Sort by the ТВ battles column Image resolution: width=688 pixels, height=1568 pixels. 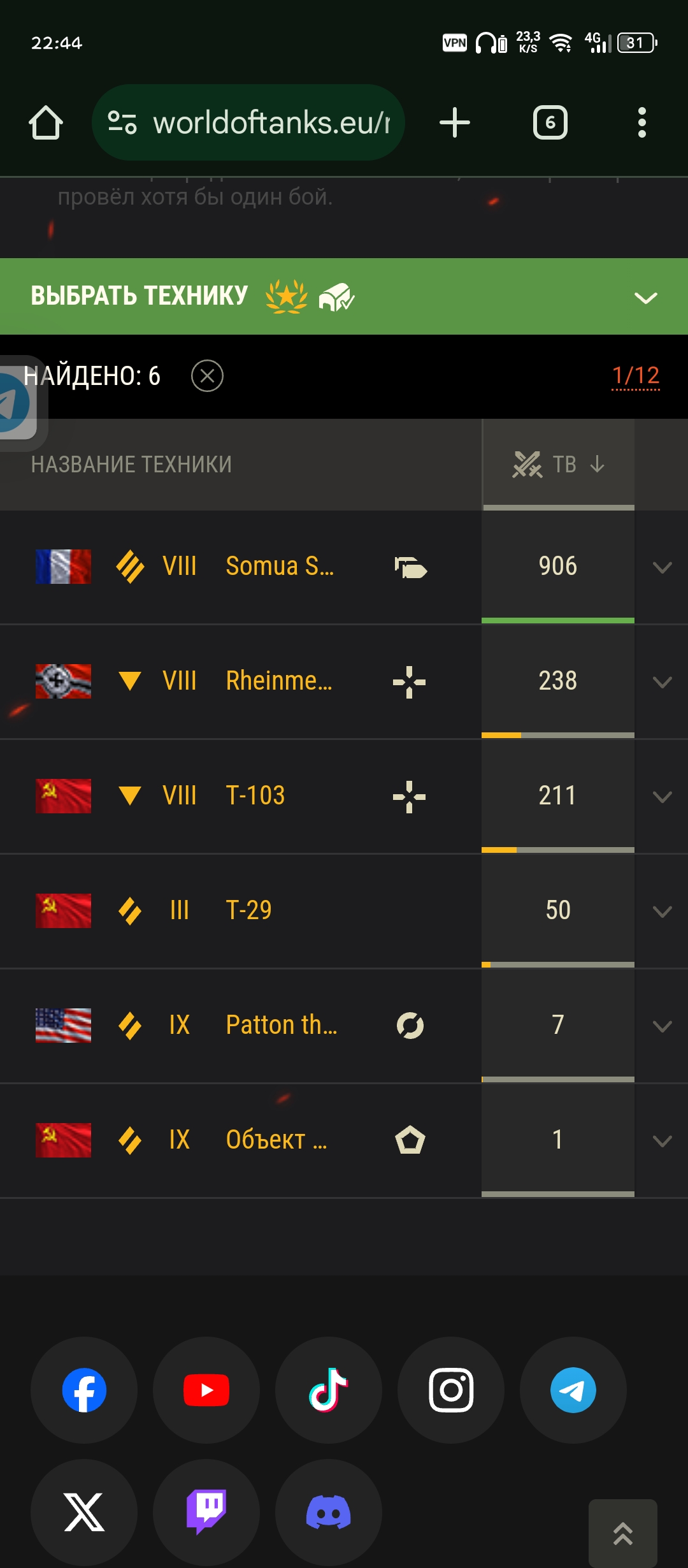559,464
